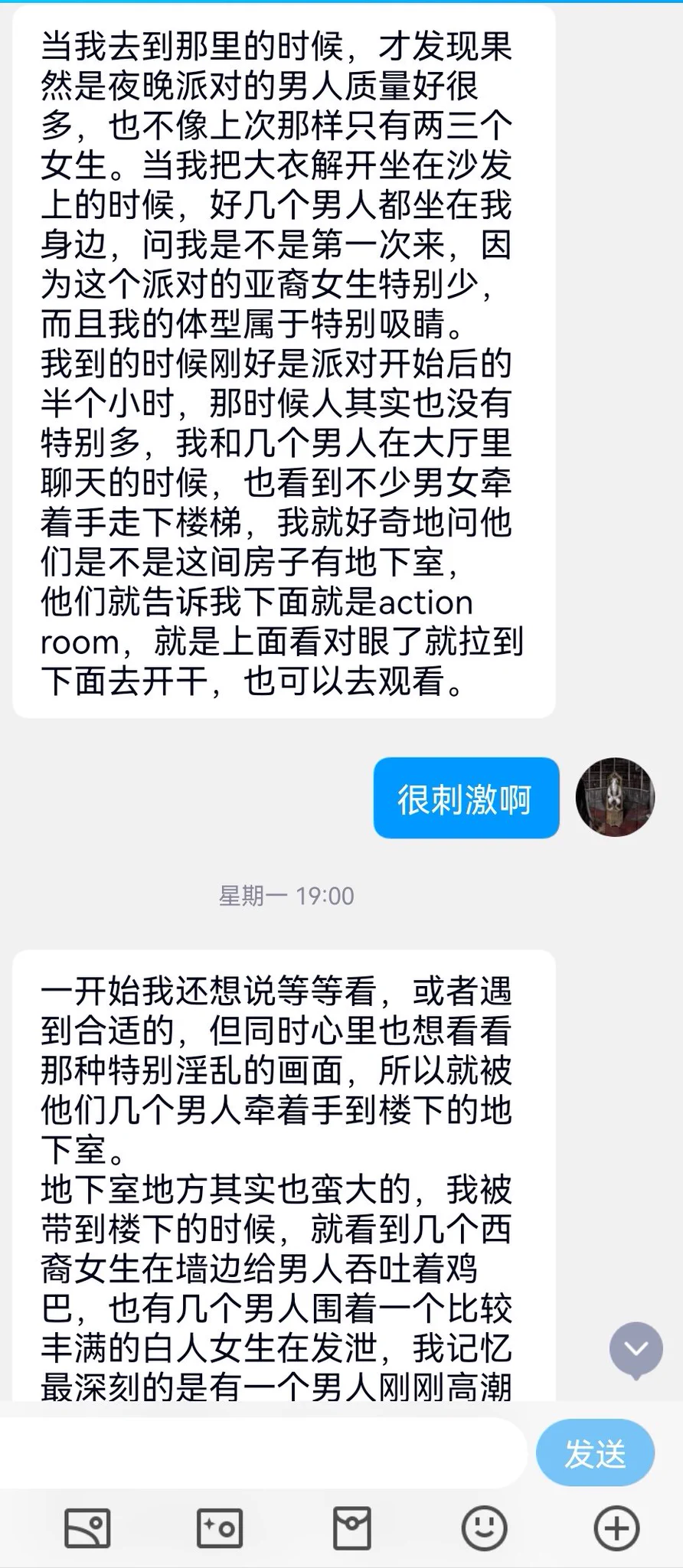
Task: Open the camera capture icon
Action: coord(220,1528)
